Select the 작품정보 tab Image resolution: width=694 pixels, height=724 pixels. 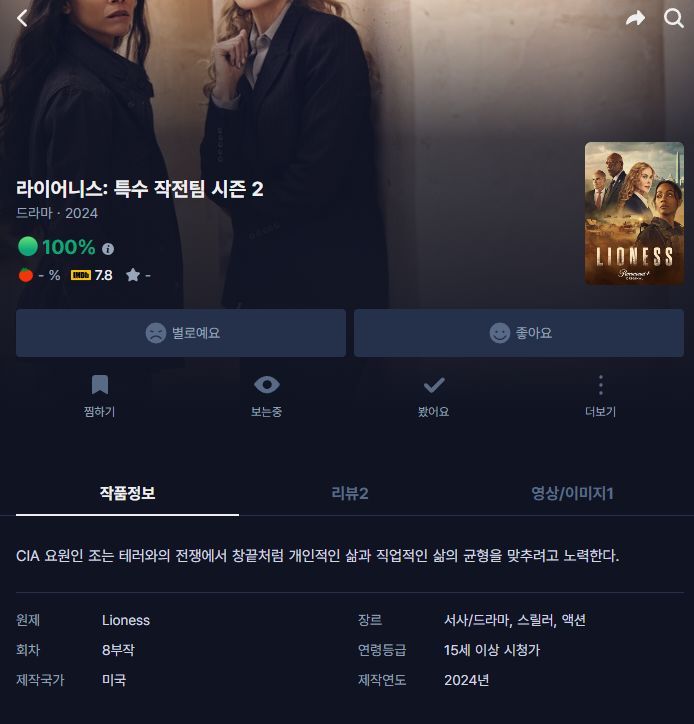(x=127, y=493)
